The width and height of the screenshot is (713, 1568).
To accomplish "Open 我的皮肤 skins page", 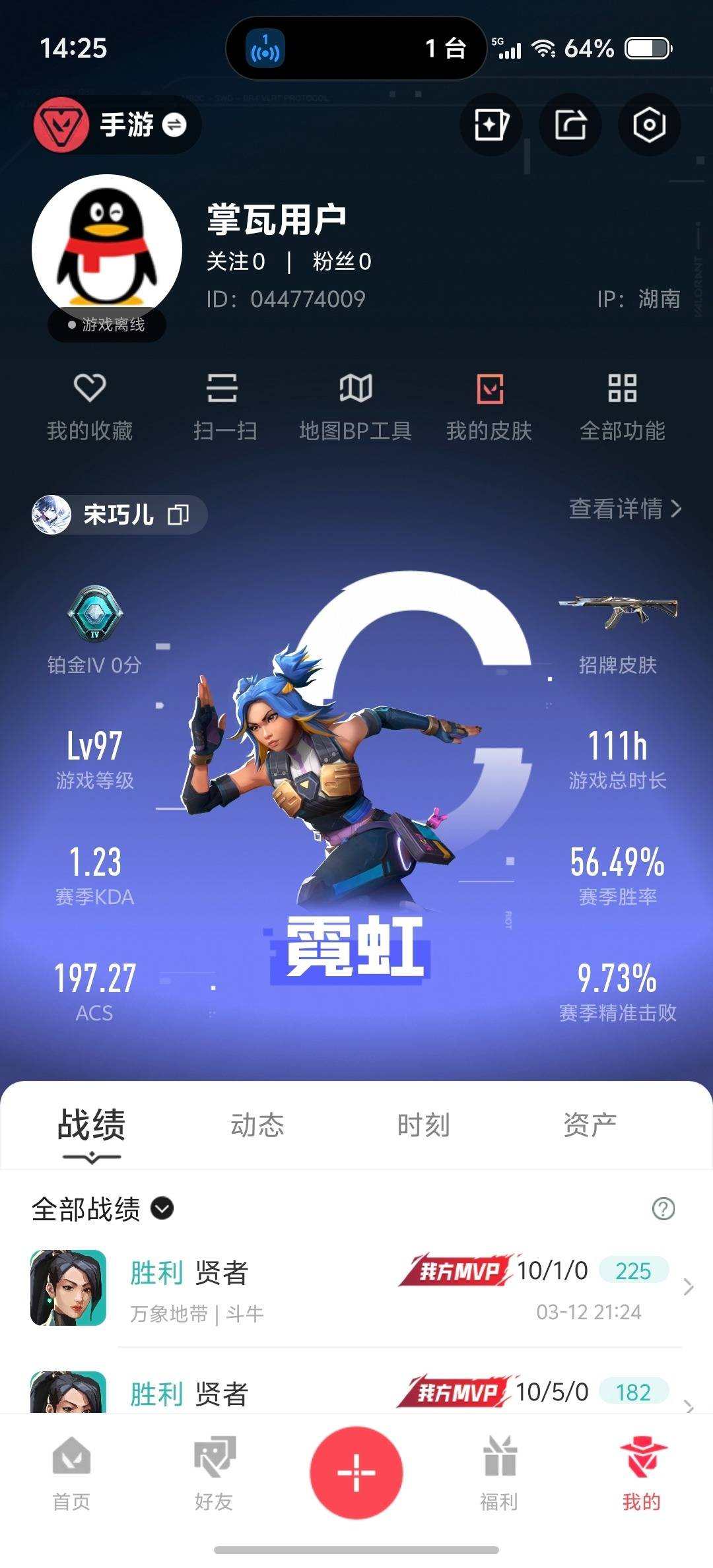I will pyautogui.click(x=489, y=406).
